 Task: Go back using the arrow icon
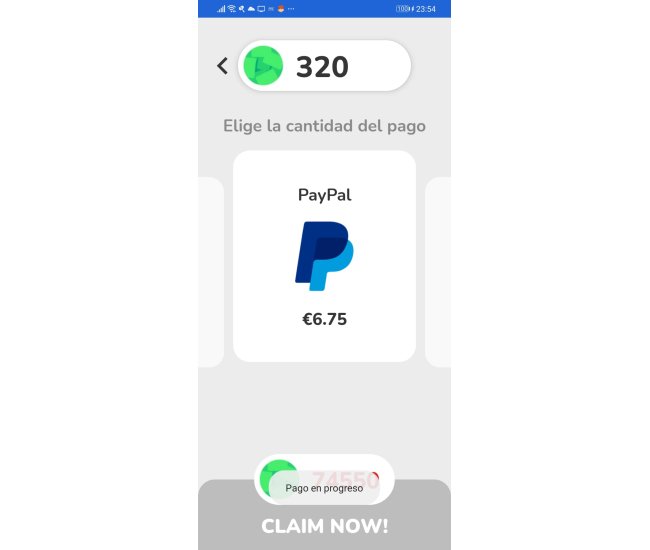(222, 66)
